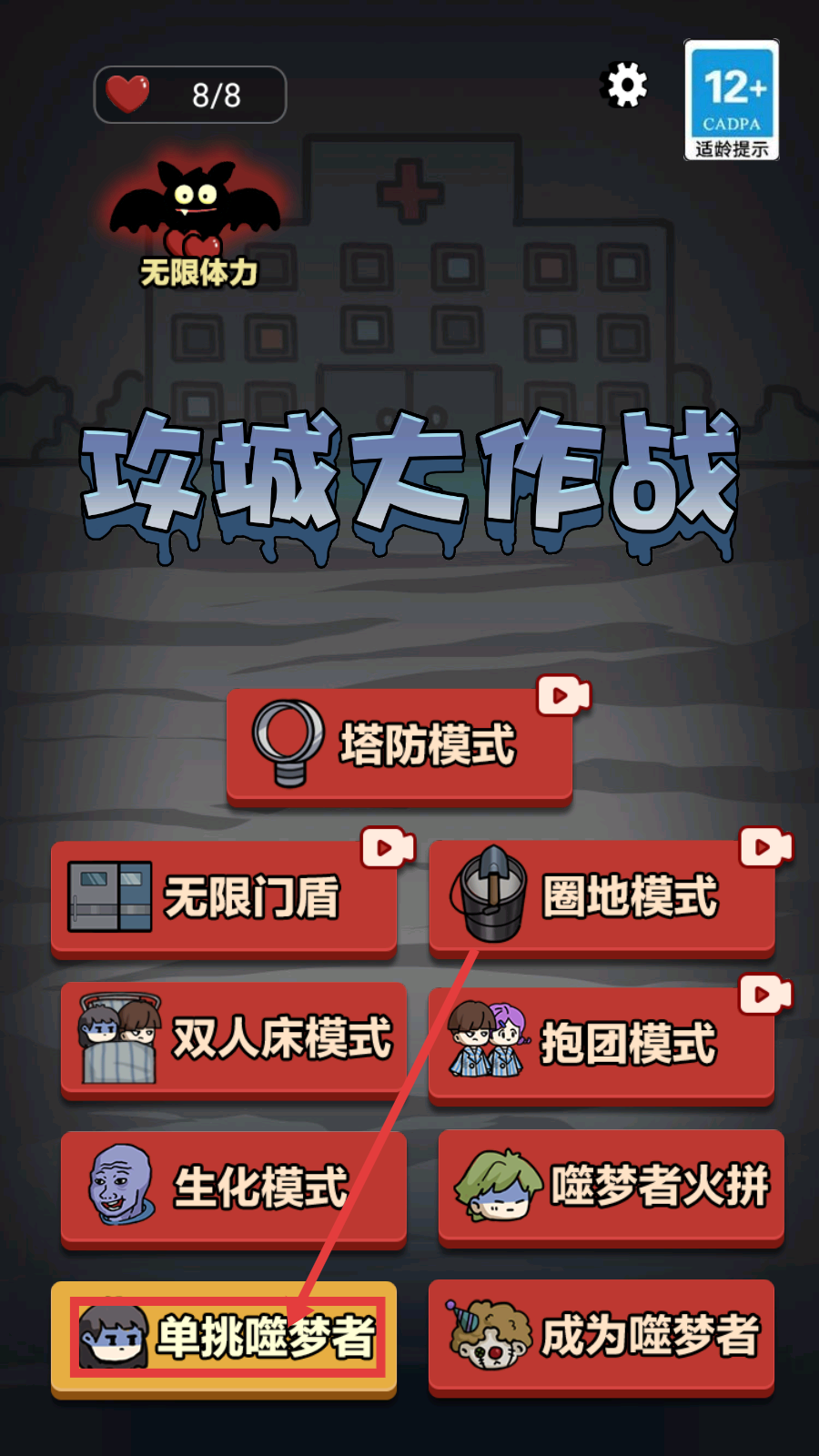Open the 12+ CADPA age rating notice
The image size is (819, 1456).
tap(732, 100)
